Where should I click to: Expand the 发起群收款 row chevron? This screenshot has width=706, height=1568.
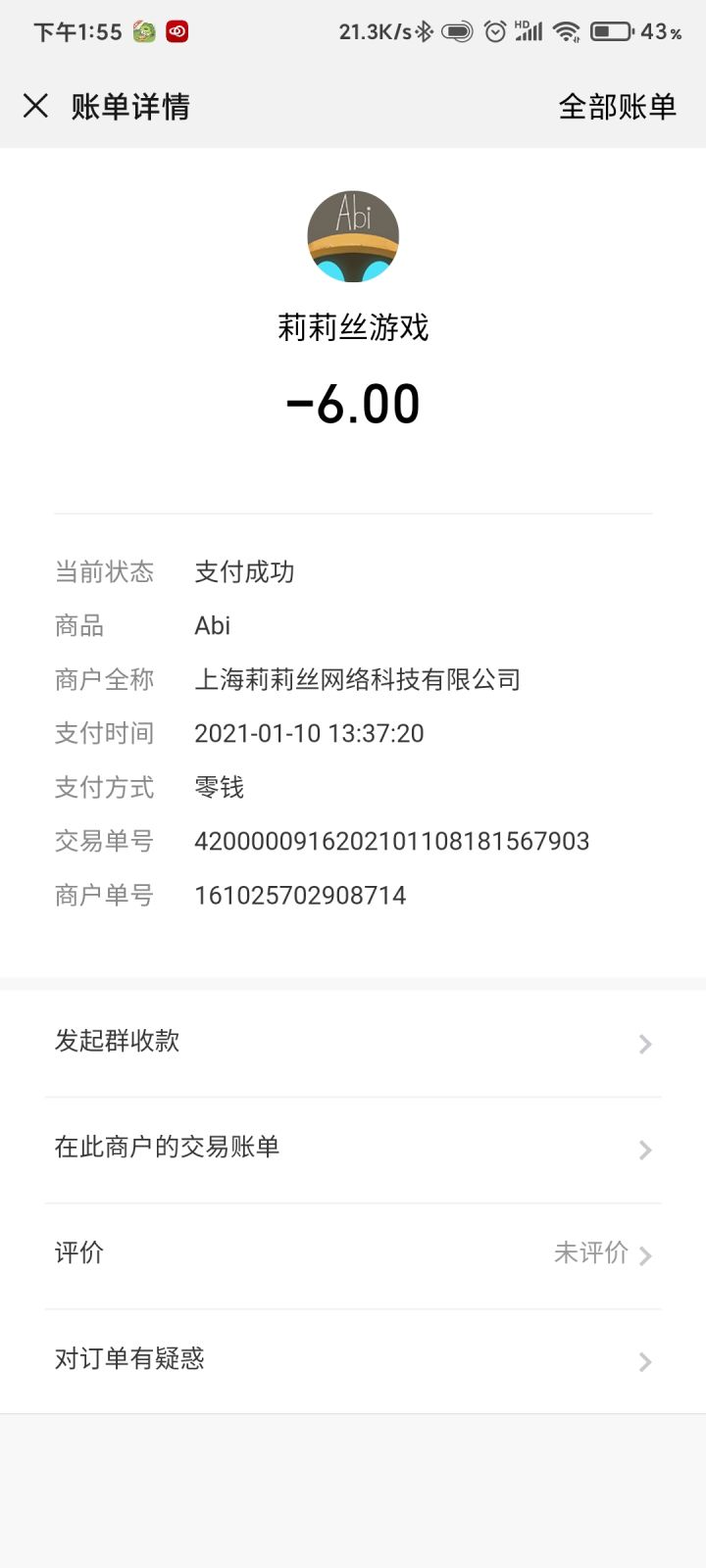click(644, 1044)
